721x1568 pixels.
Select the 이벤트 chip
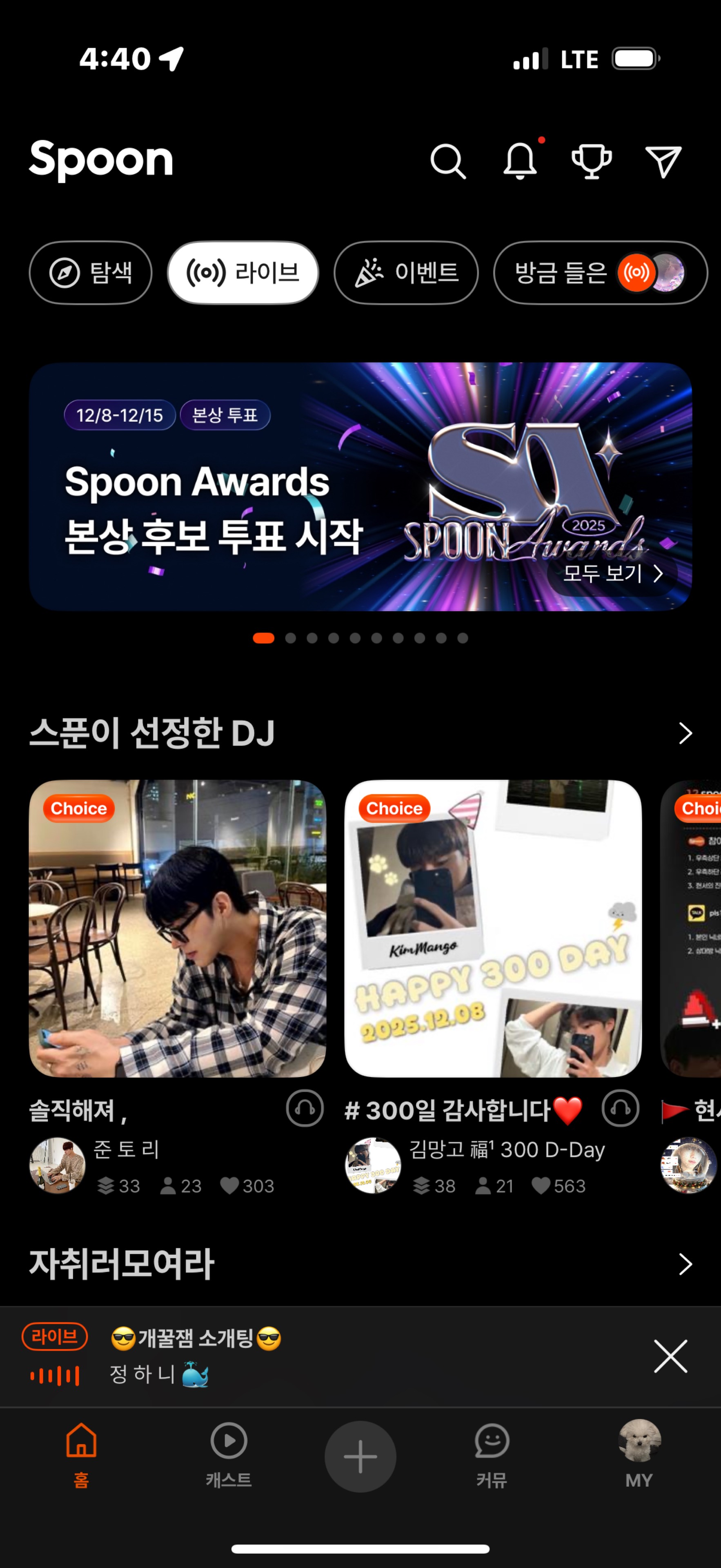[406, 273]
